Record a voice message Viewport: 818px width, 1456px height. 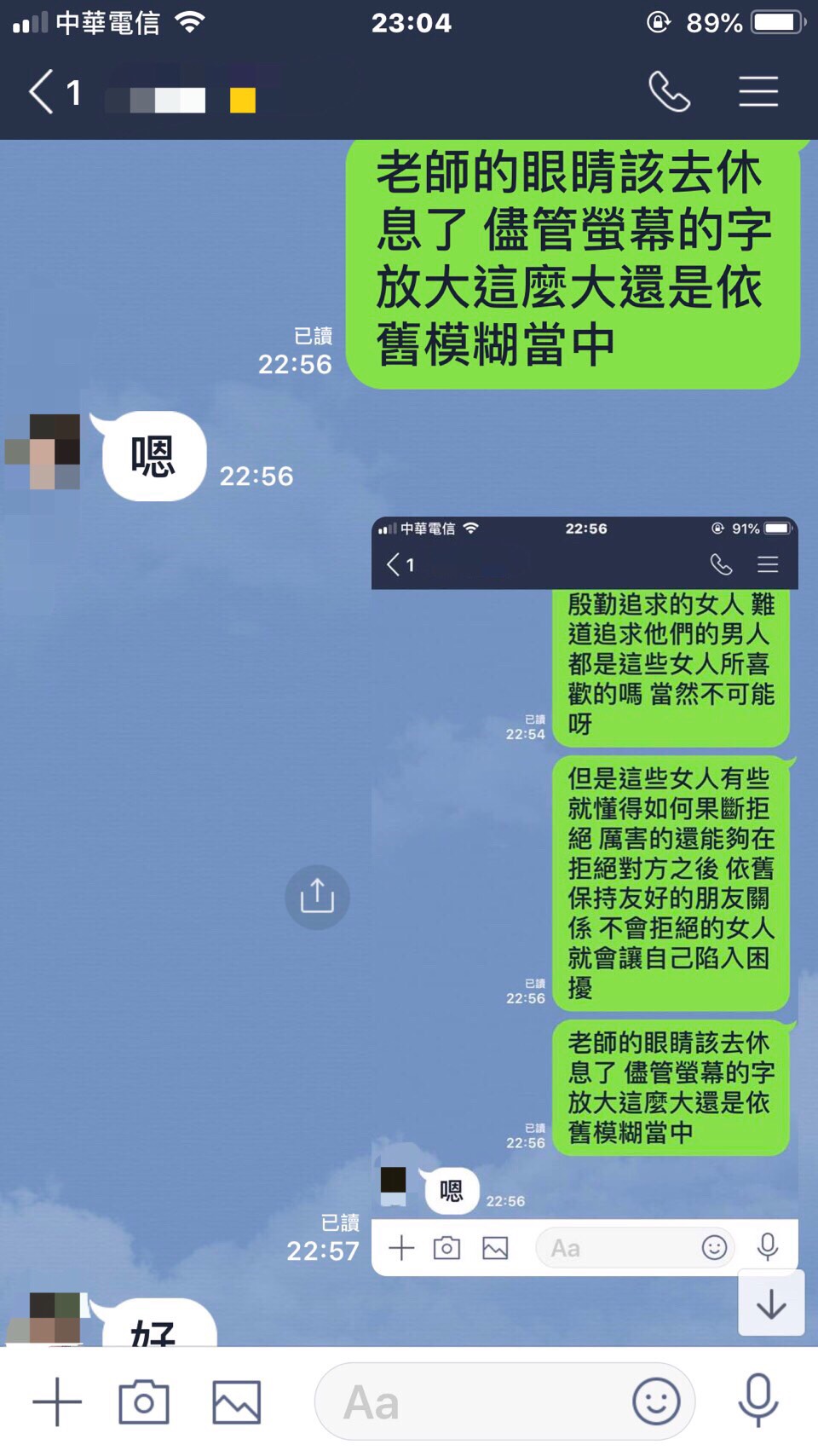coord(758,1400)
